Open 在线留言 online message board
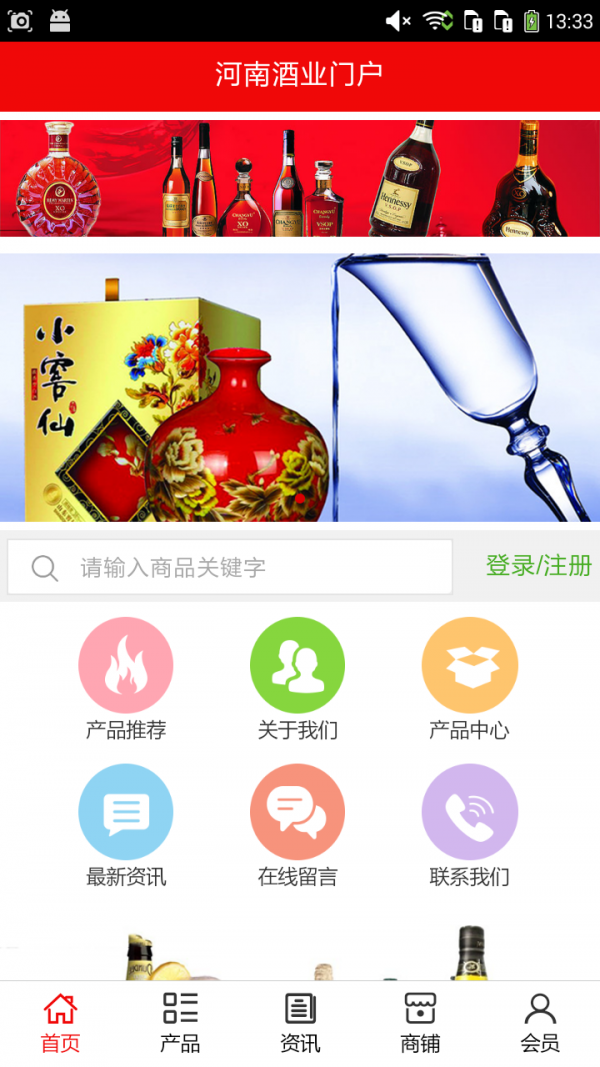The width and height of the screenshot is (600, 1067). [297, 813]
